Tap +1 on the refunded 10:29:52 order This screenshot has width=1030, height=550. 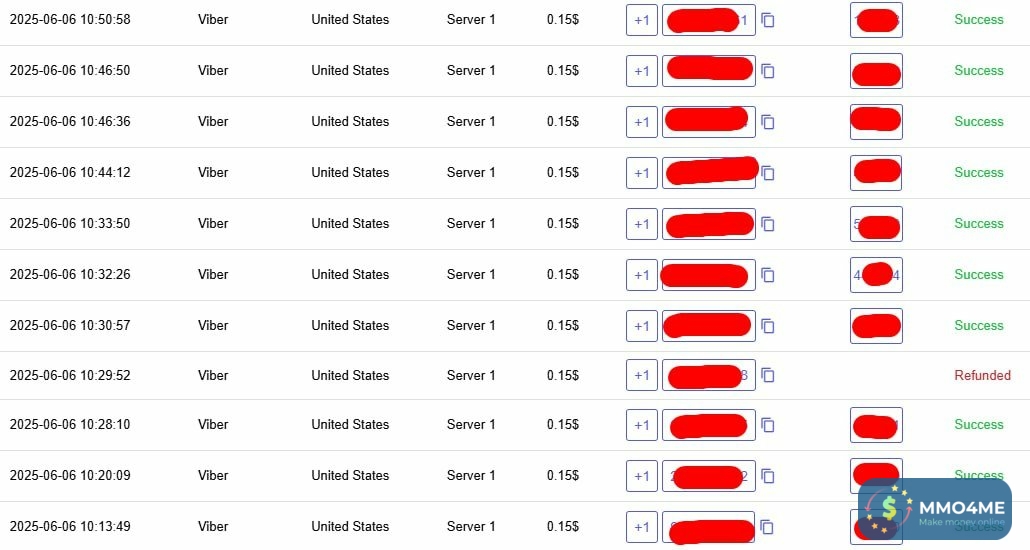coord(641,376)
